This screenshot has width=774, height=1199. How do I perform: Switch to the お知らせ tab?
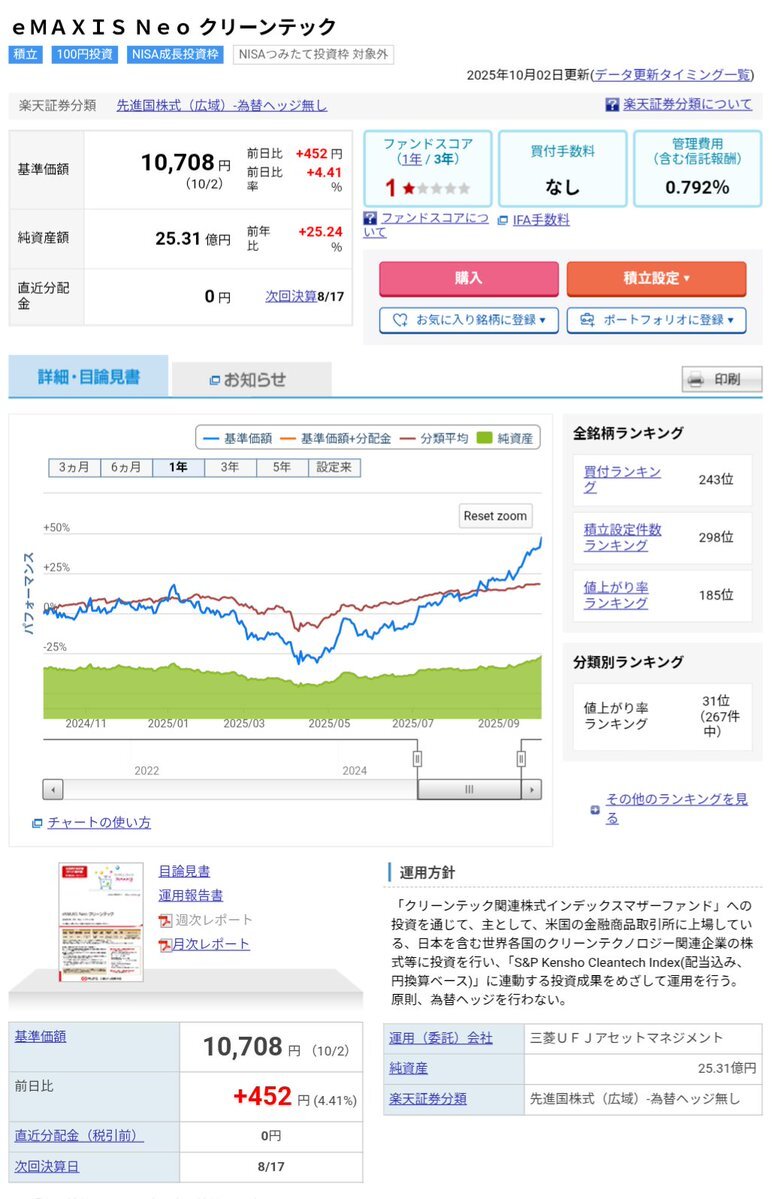pyautogui.click(x=251, y=379)
